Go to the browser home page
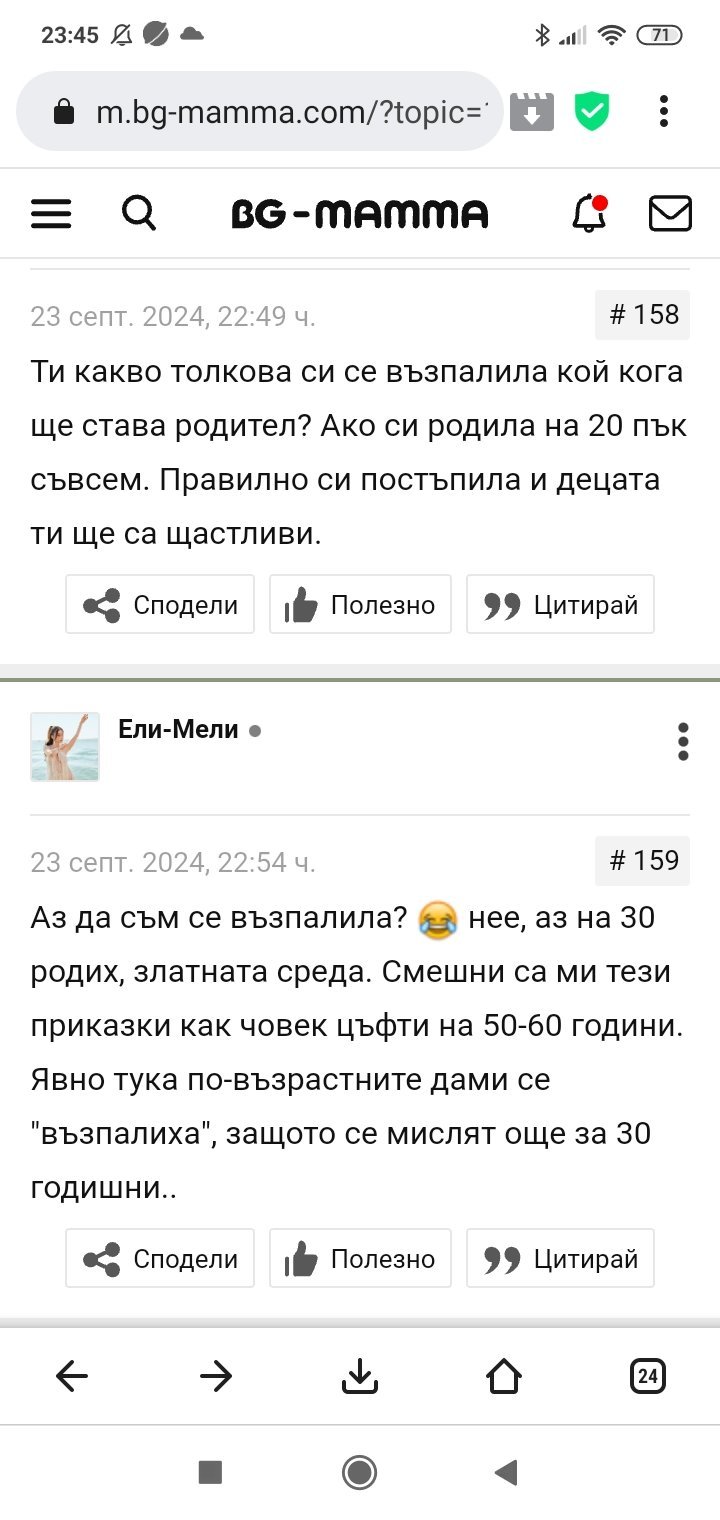The image size is (720, 1520). [504, 1377]
